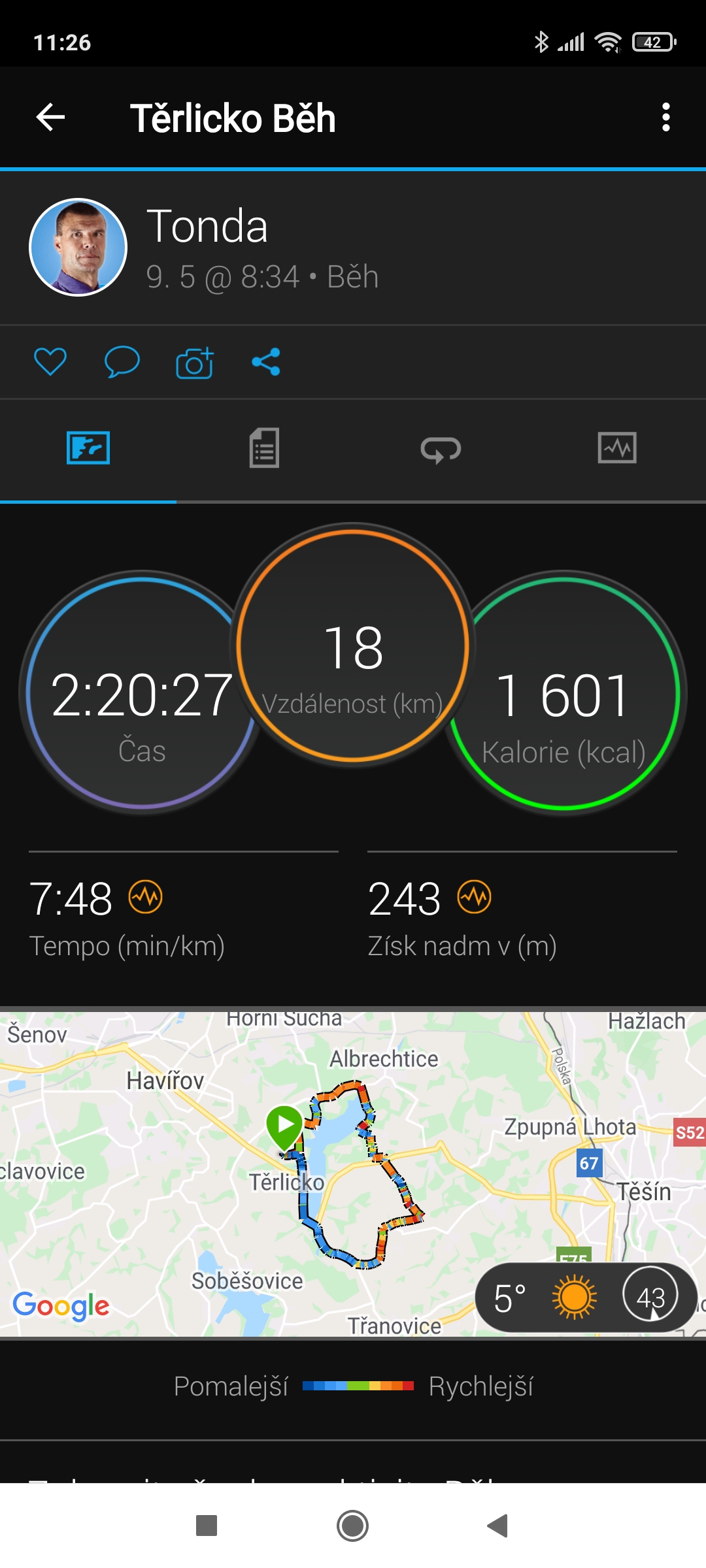Image resolution: width=706 pixels, height=1568 pixels.
Task: Open comments on this activity
Action: coord(122,362)
